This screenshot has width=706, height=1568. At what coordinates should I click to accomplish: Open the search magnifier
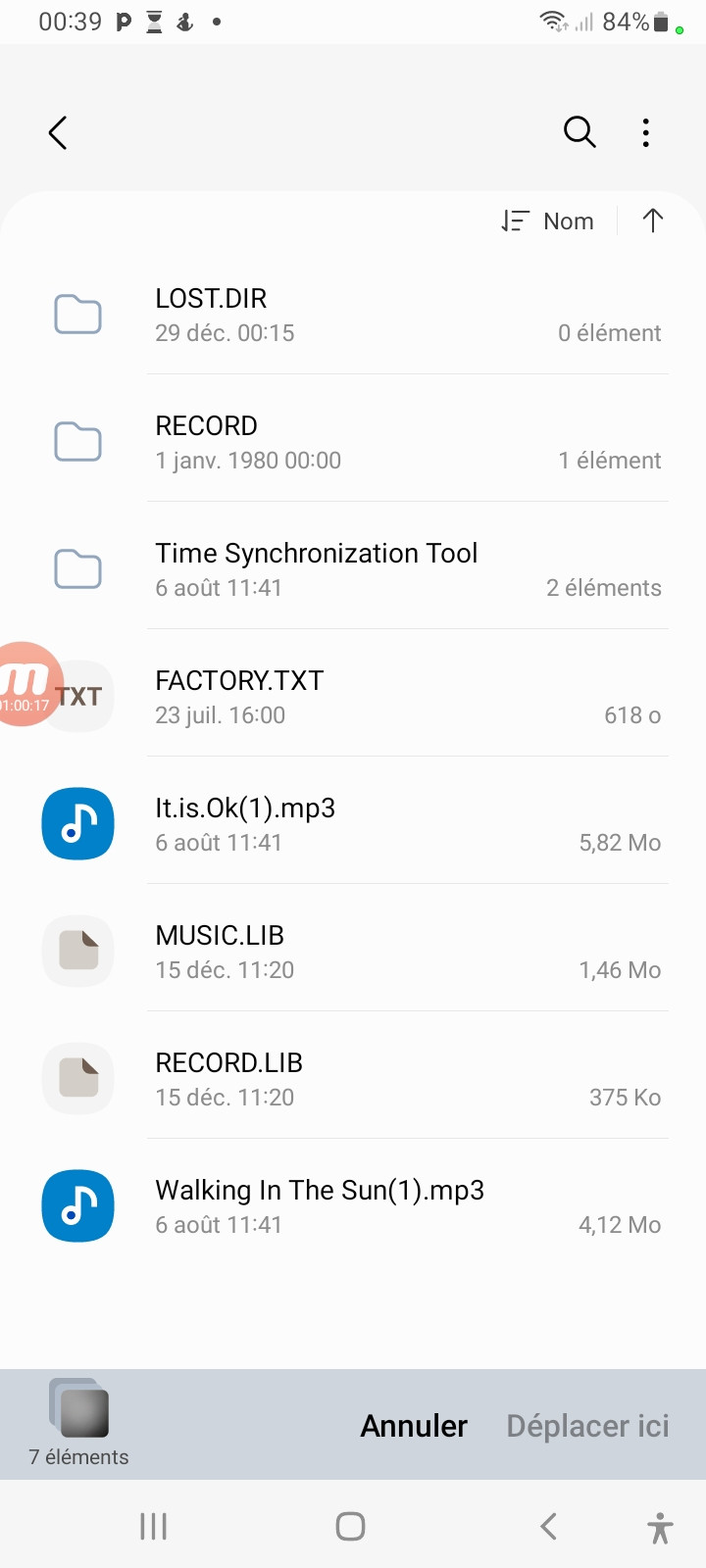tap(580, 132)
